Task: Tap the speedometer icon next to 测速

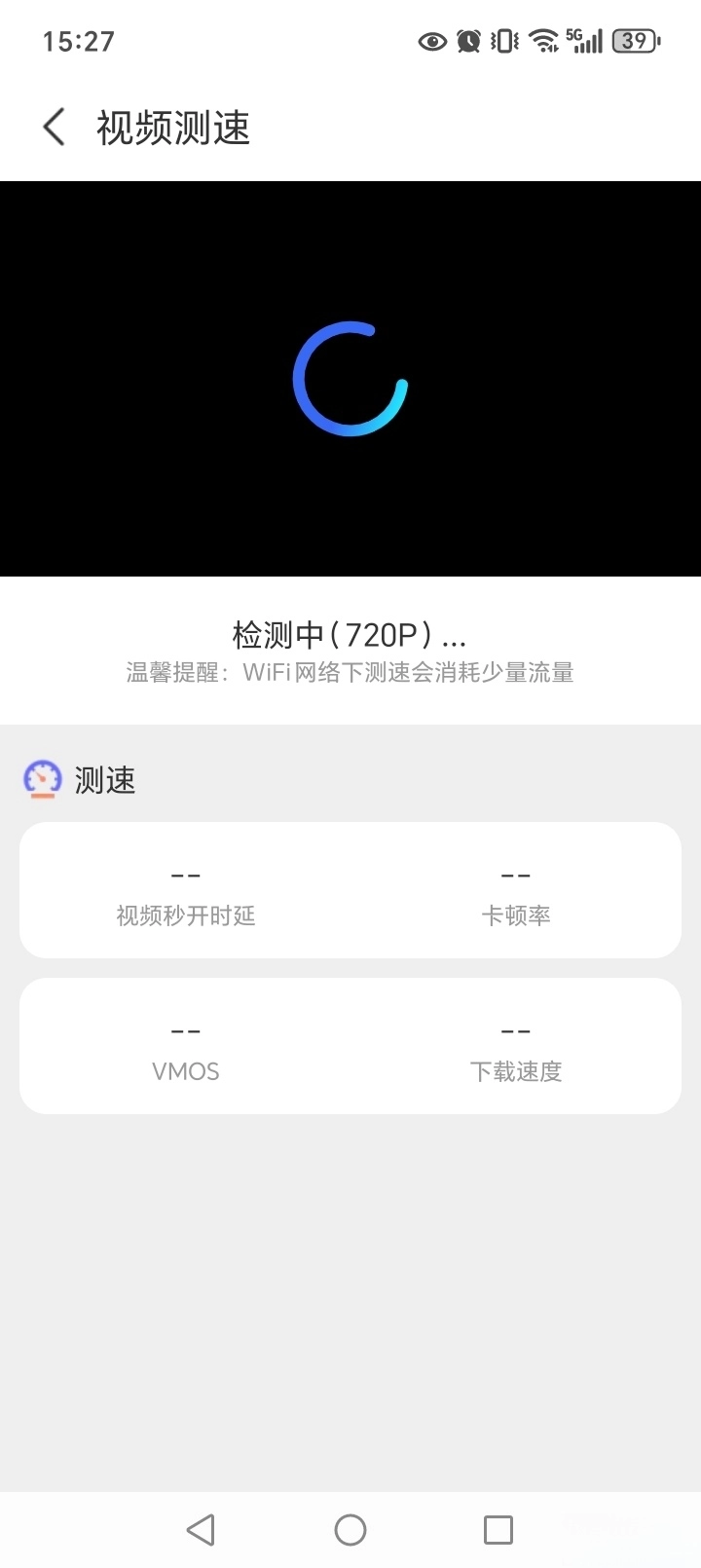Action: click(41, 779)
